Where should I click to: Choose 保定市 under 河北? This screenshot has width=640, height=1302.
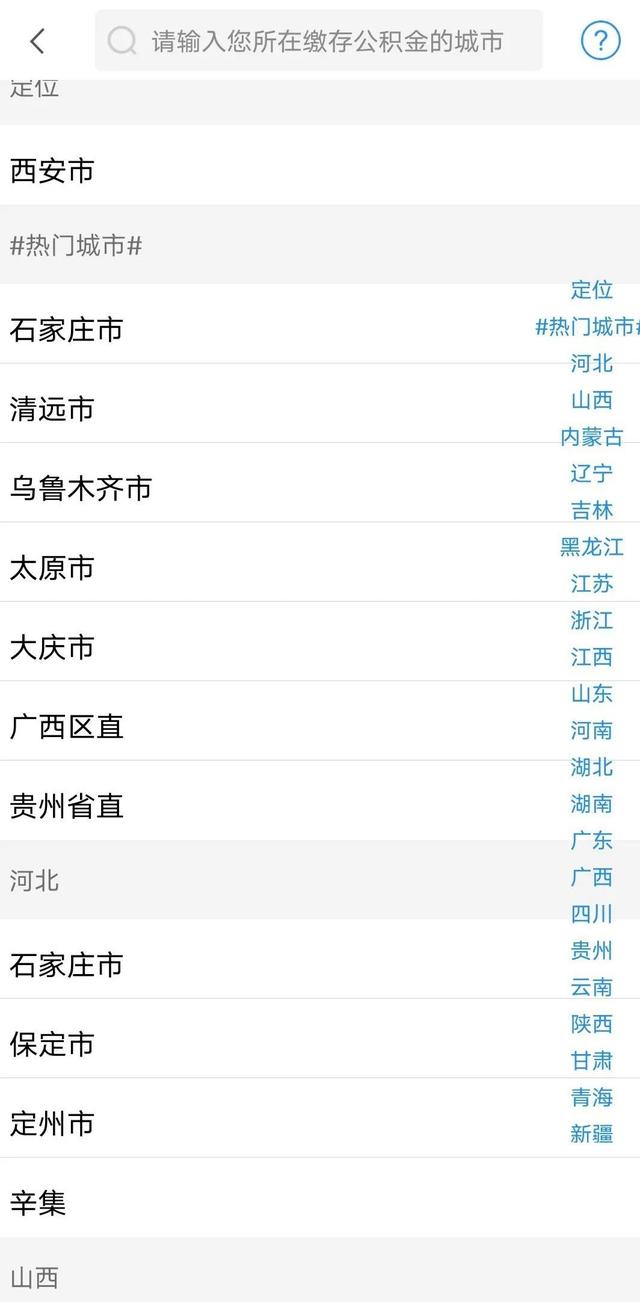(x=52, y=1044)
